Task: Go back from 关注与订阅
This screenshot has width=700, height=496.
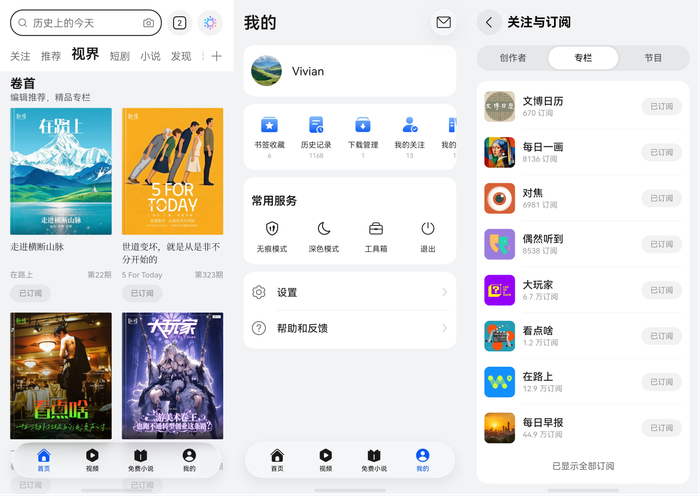Action: tap(489, 22)
